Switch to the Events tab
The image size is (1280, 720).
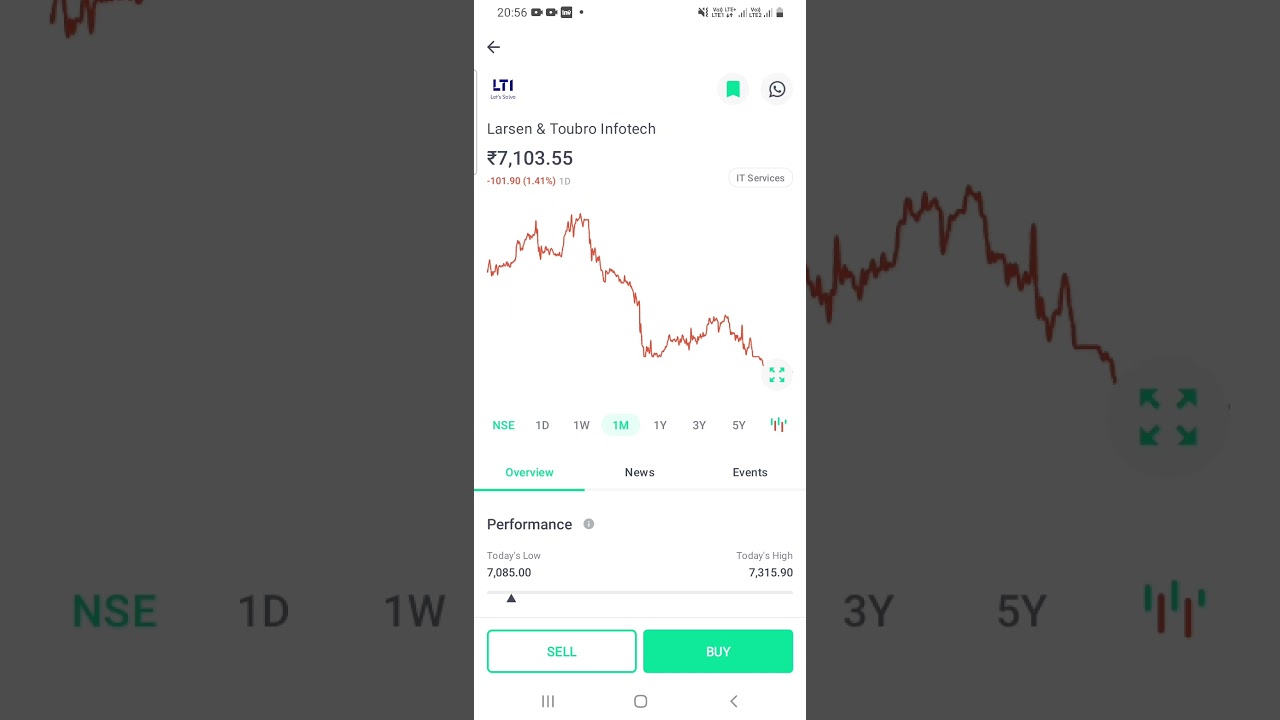pos(749,472)
